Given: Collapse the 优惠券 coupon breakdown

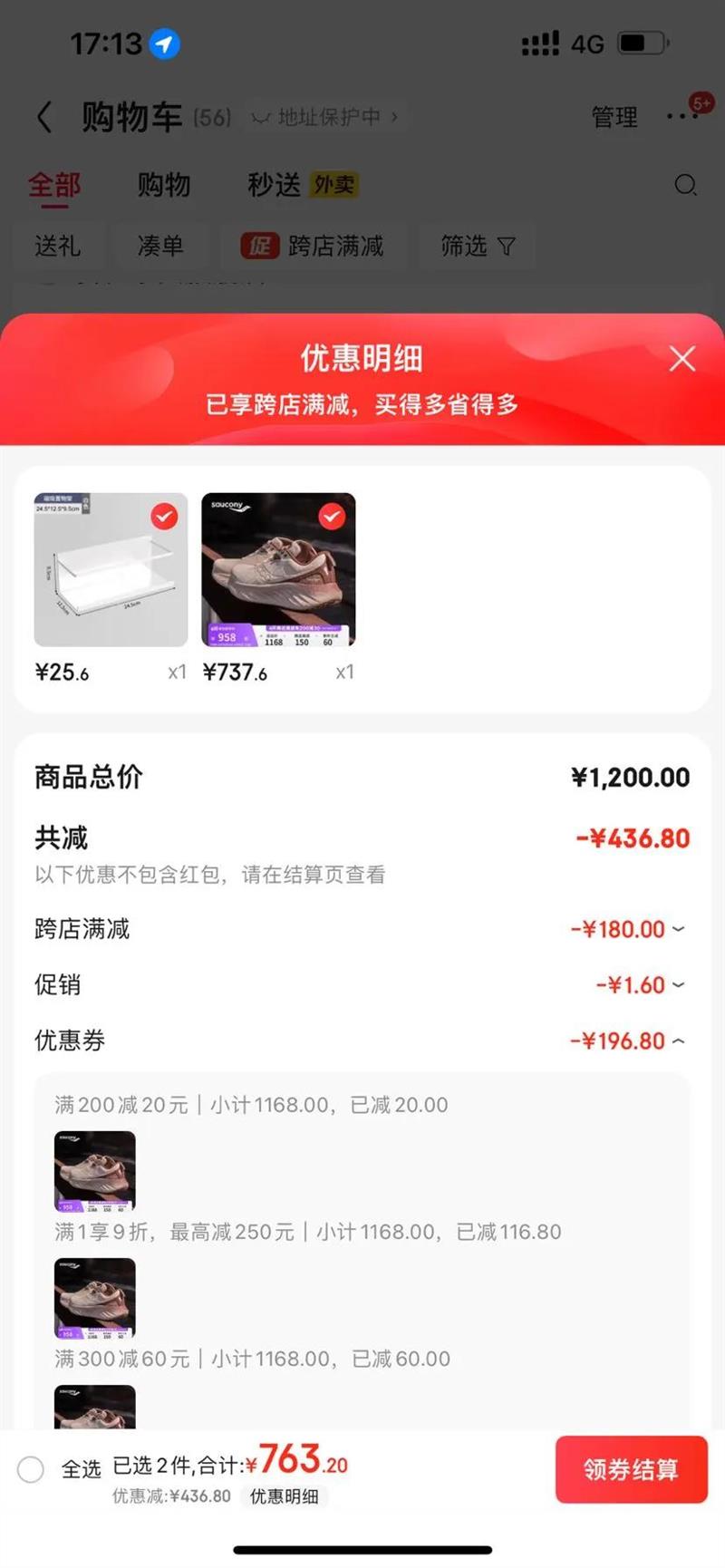Looking at the screenshot, I should (678, 1041).
